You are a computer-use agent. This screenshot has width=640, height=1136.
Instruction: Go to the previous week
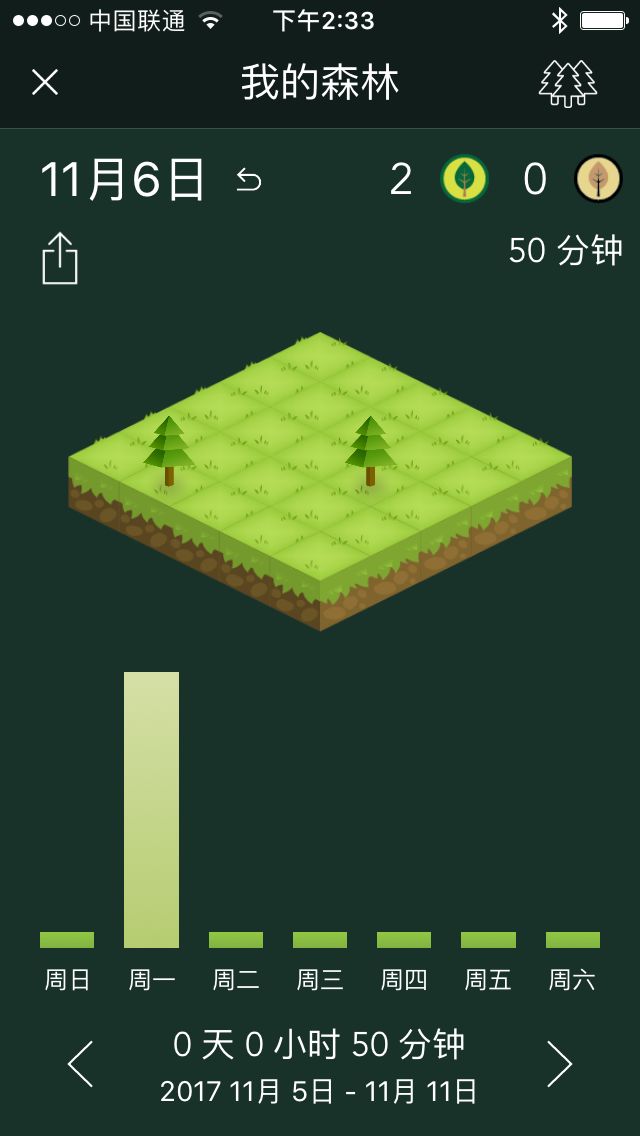pyautogui.click(x=80, y=1063)
